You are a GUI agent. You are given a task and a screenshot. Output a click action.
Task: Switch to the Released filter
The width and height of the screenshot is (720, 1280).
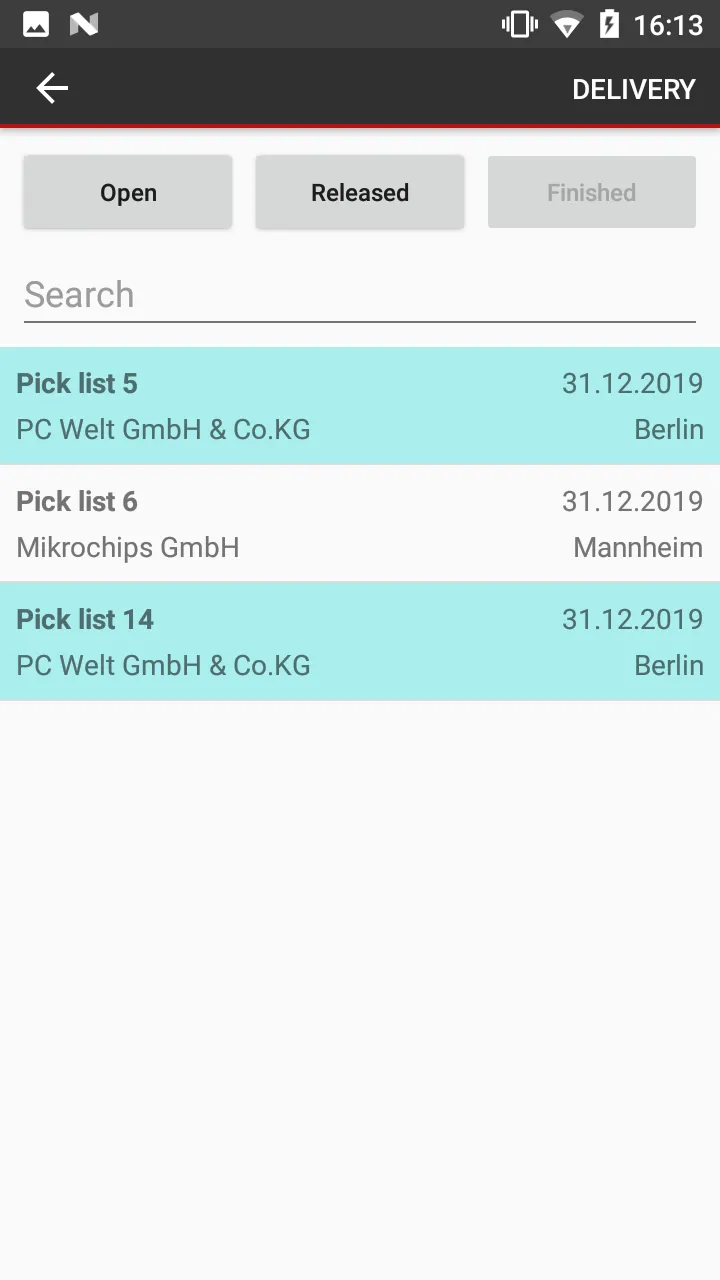point(360,192)
